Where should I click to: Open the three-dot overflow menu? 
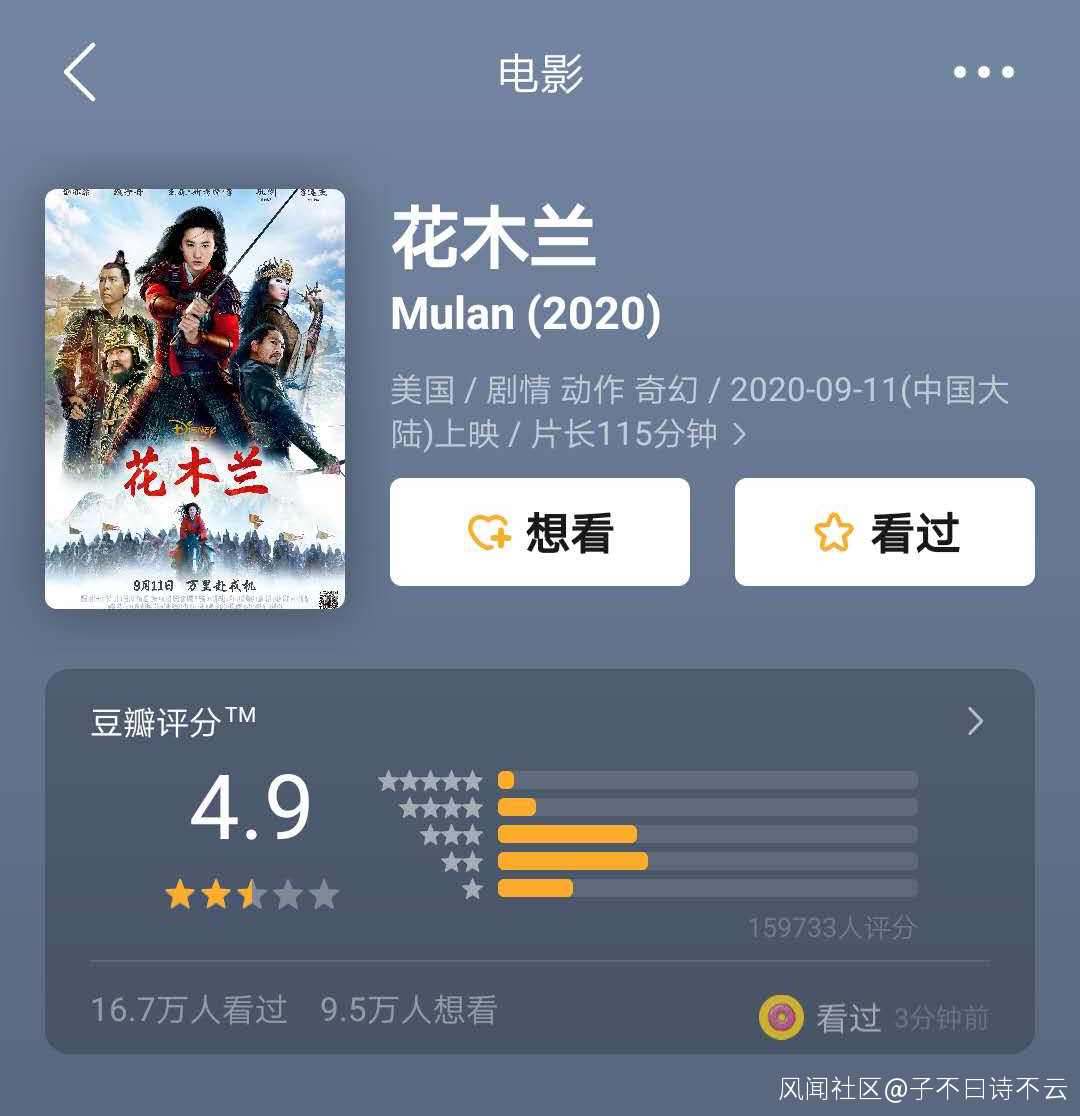pos(983,72)
